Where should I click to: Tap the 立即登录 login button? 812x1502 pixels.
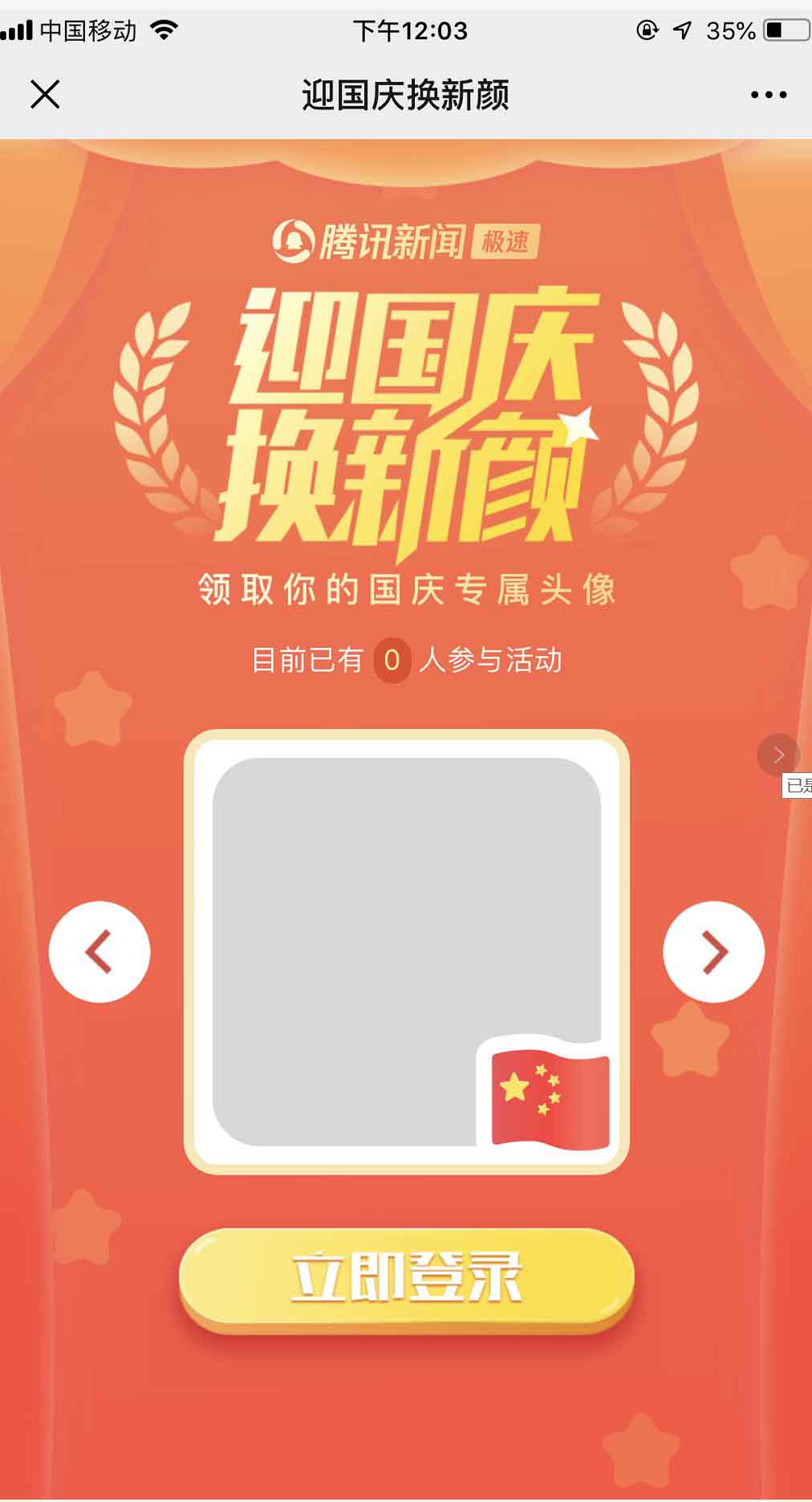tap(406, 1278)
